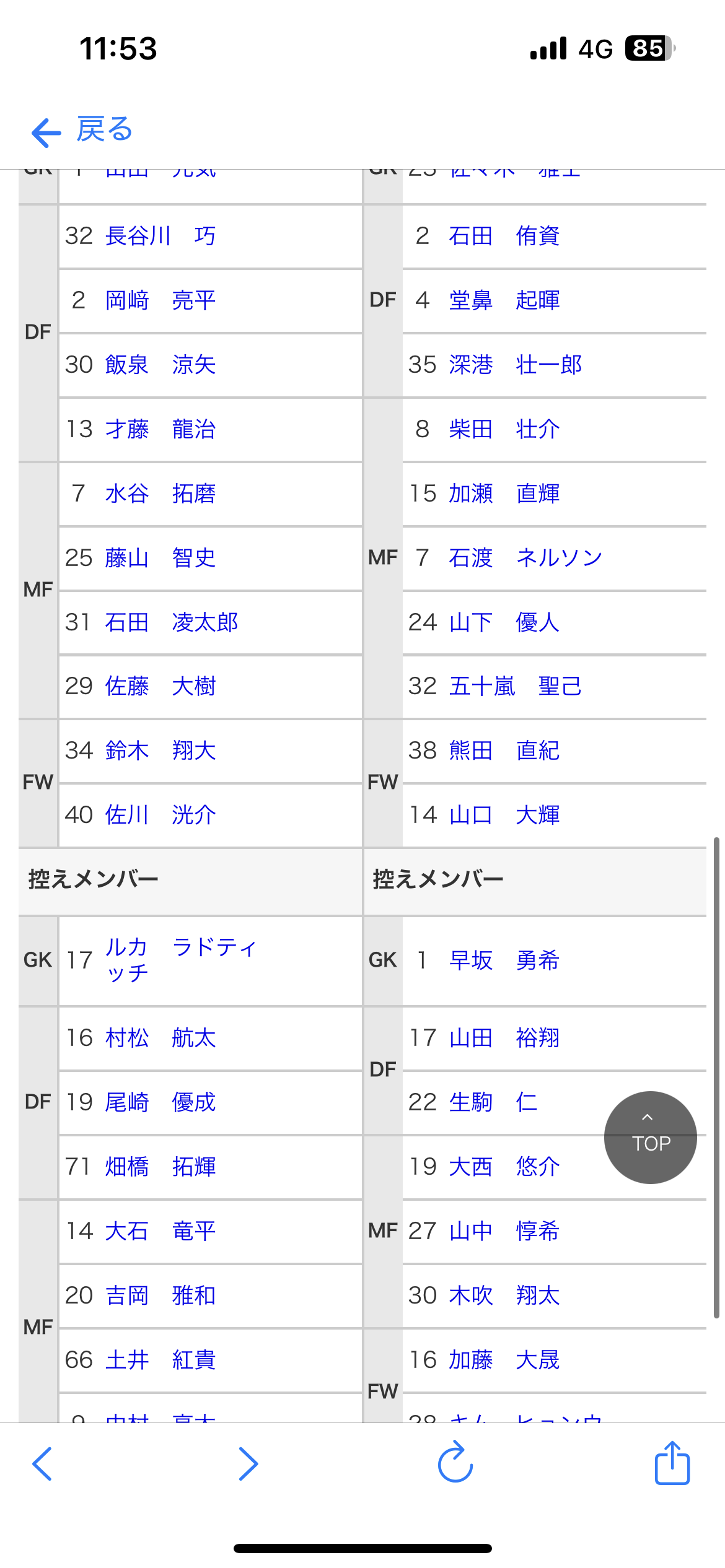View profile of 堂鼻 起暉
The width and height of the screenshot is (725, 1568).
click(x=504, y=300)
